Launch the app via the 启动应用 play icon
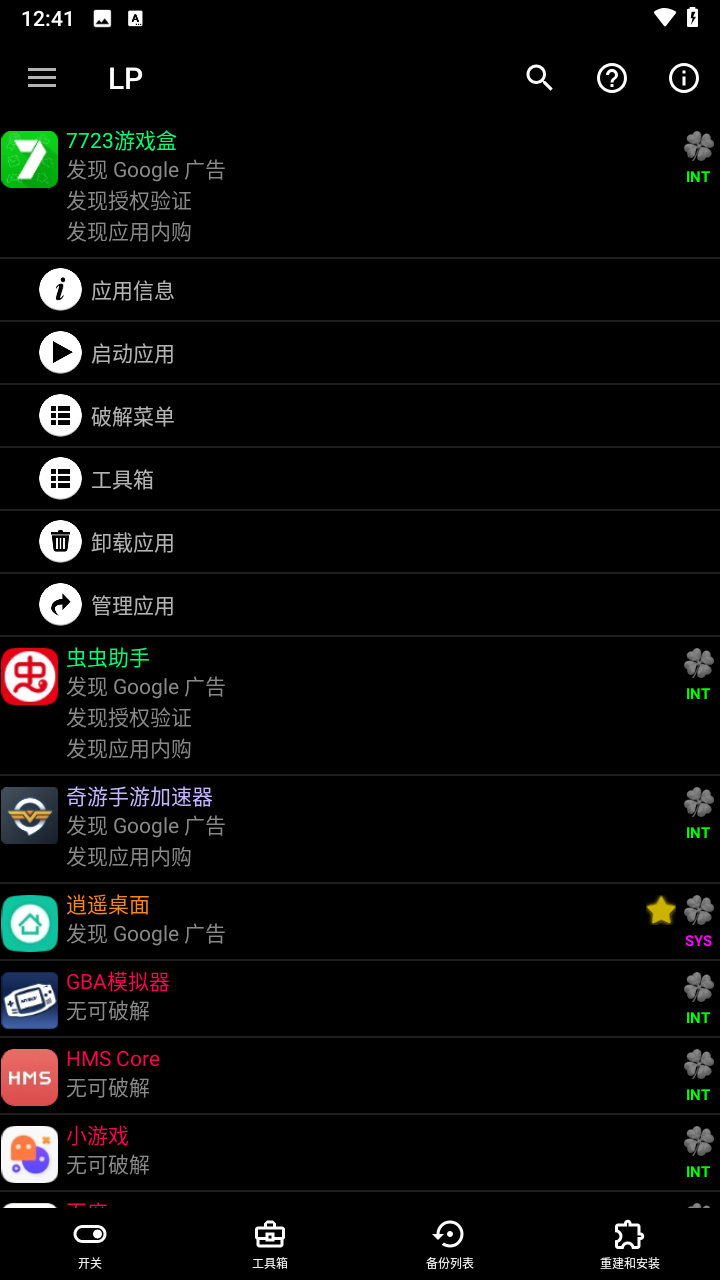The image size is (720, 1280). point(60,352)
